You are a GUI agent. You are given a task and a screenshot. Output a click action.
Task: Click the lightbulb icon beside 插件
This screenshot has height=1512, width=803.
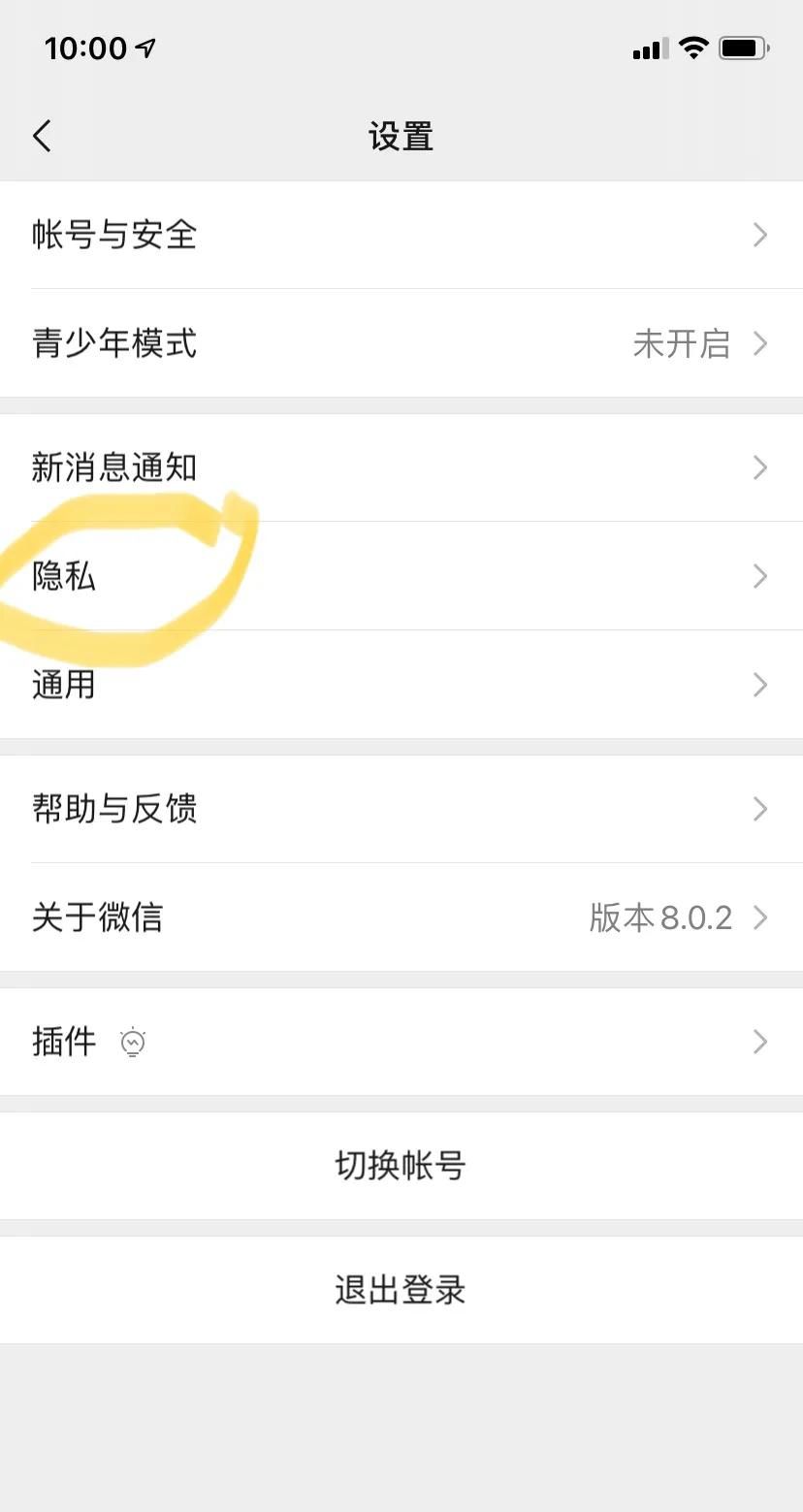coord(133,1043)
